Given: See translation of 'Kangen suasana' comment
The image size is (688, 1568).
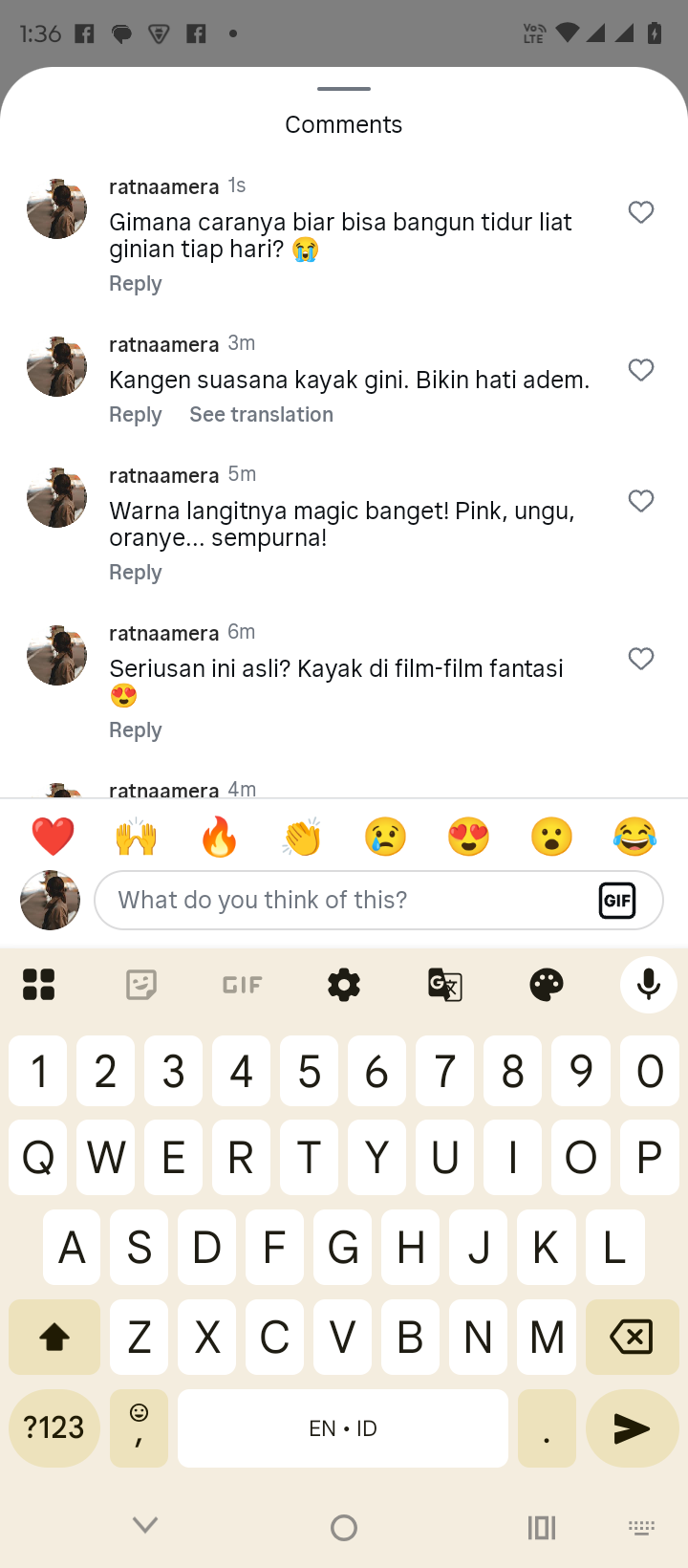Looking at the screenshot, I should coord(261,415).
